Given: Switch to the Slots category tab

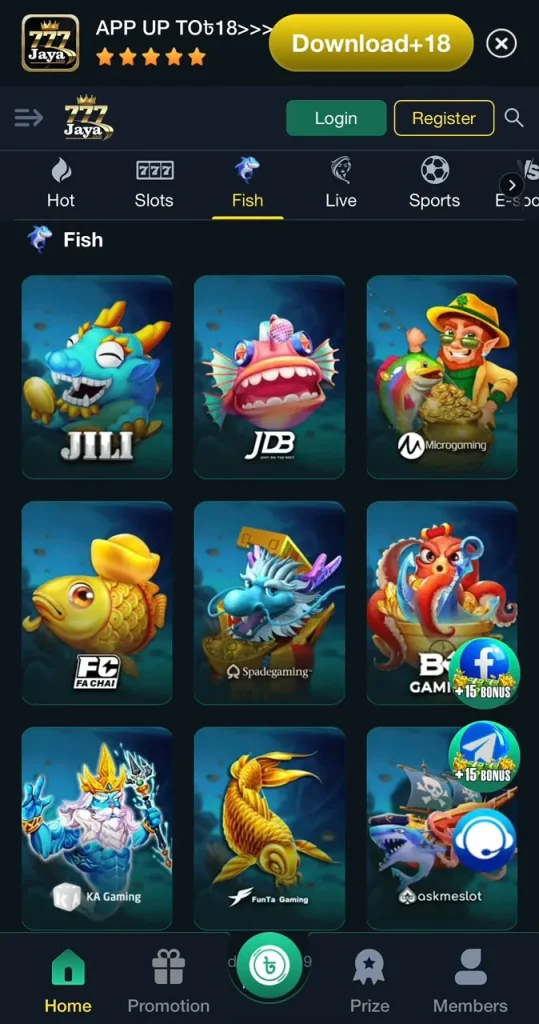Looking at the screenshot, I should (154, 184).
